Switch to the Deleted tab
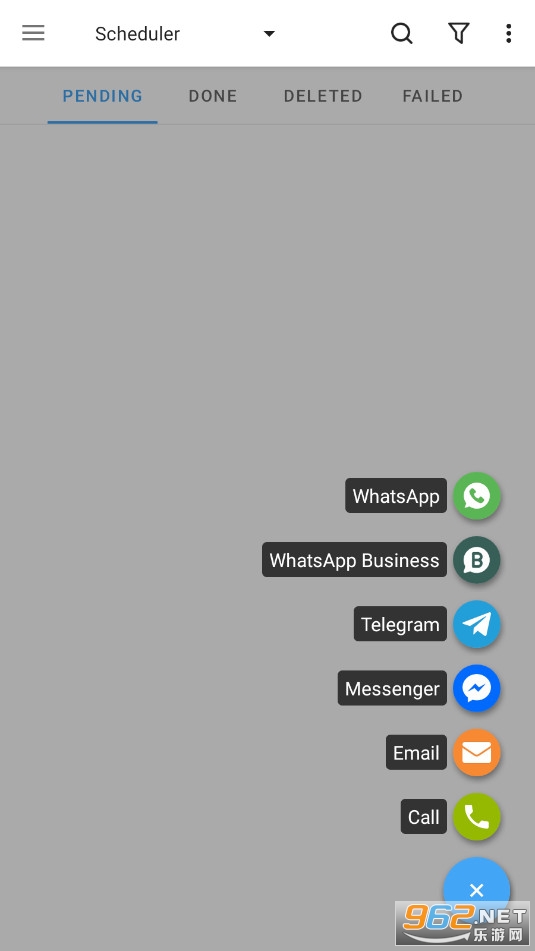 click(x=323, y=96)
